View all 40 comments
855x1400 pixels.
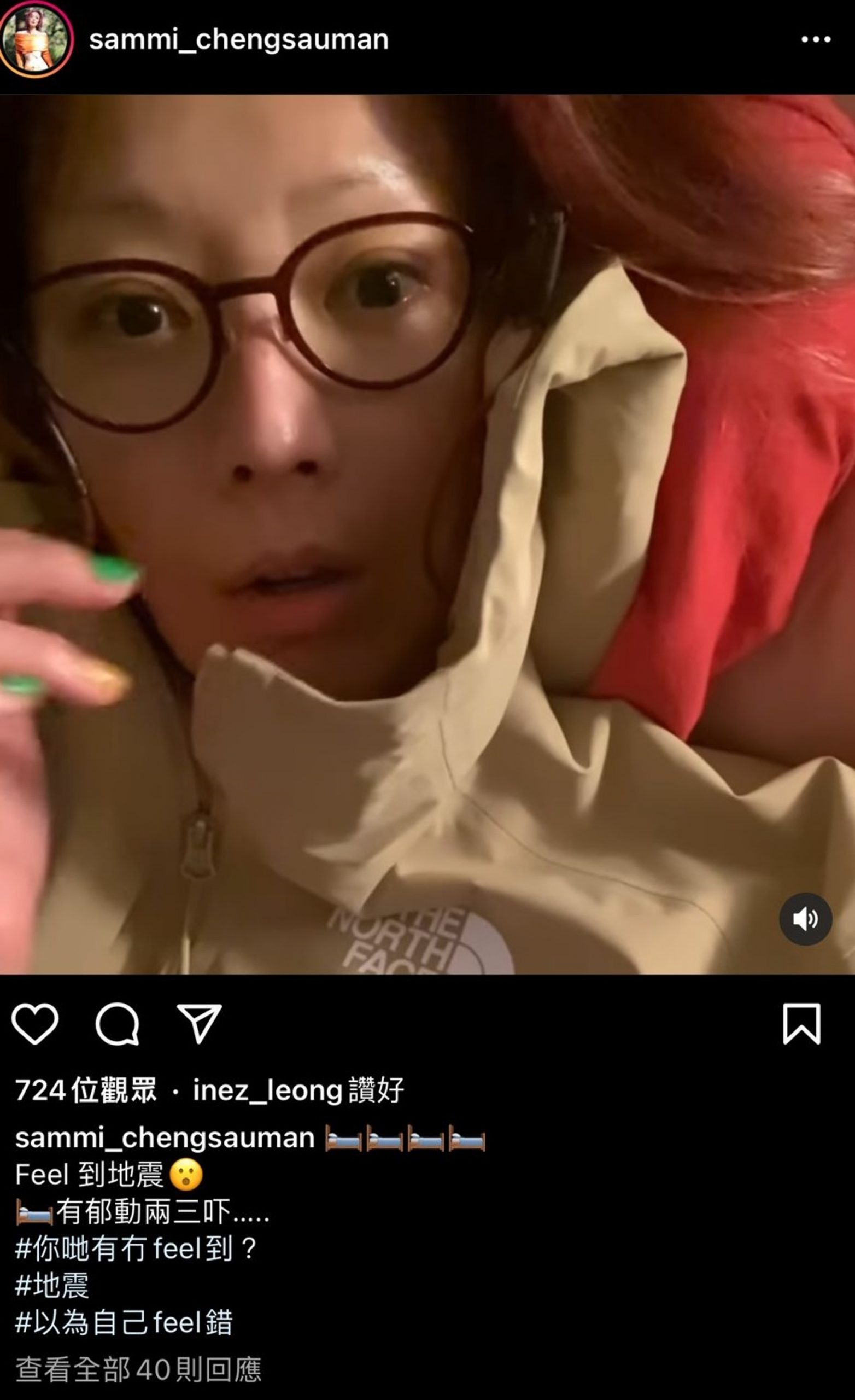138,1370
